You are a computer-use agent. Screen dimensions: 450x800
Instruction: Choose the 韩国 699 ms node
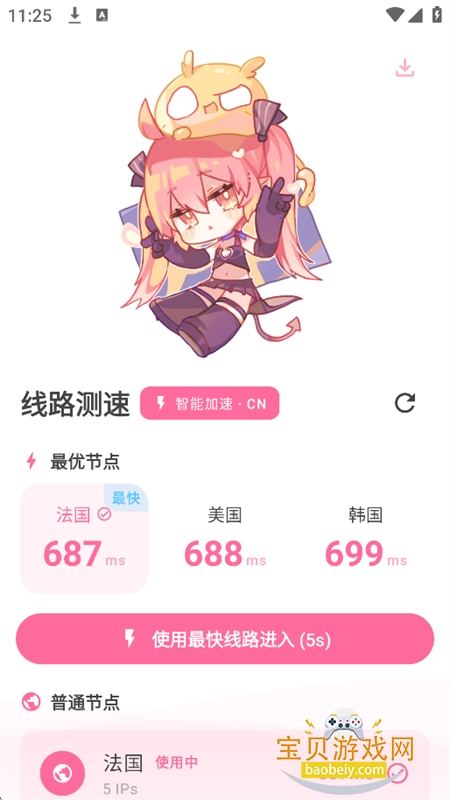click(x=365, y=539)
